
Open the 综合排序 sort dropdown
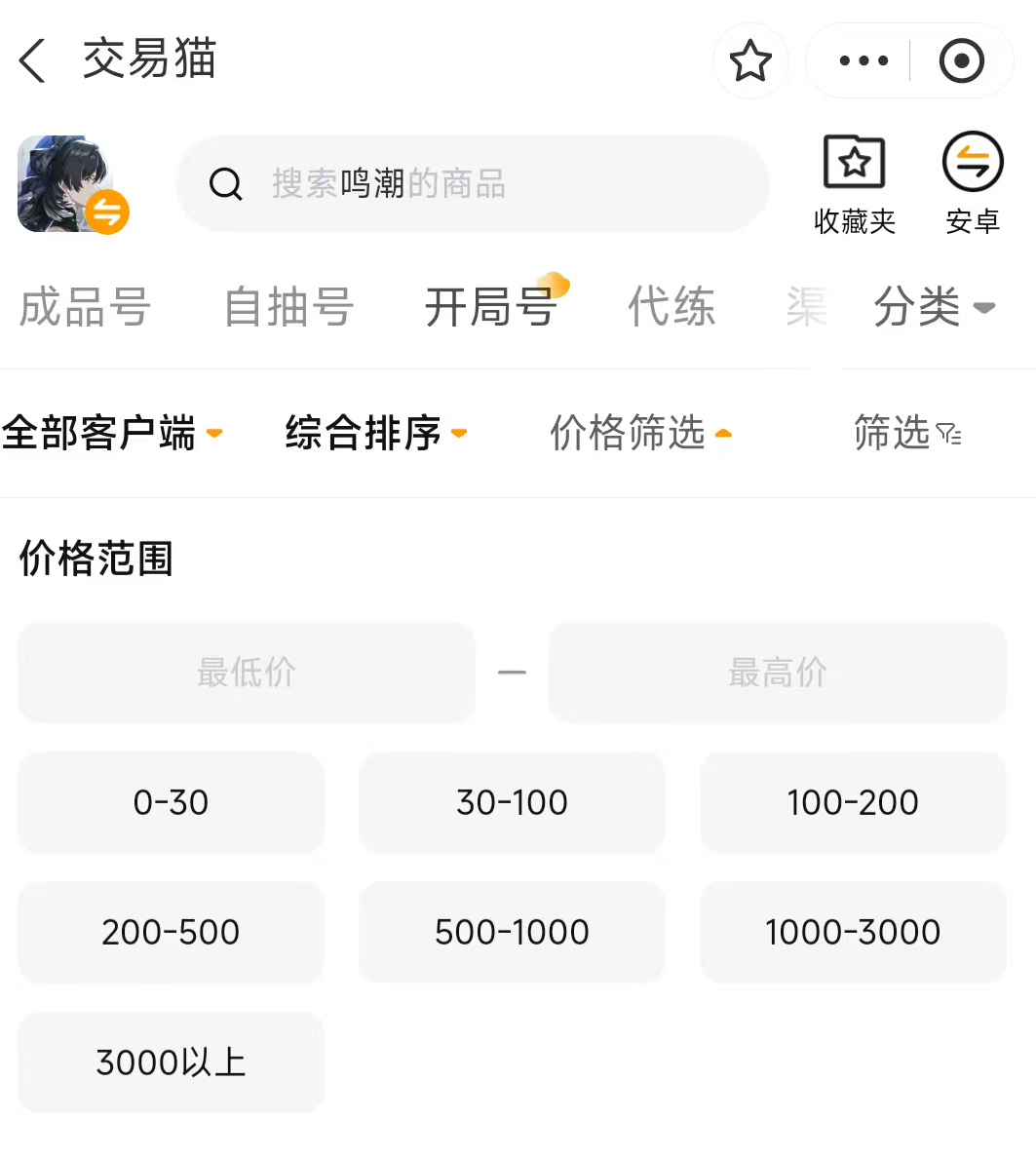click(x=375, y=433)
